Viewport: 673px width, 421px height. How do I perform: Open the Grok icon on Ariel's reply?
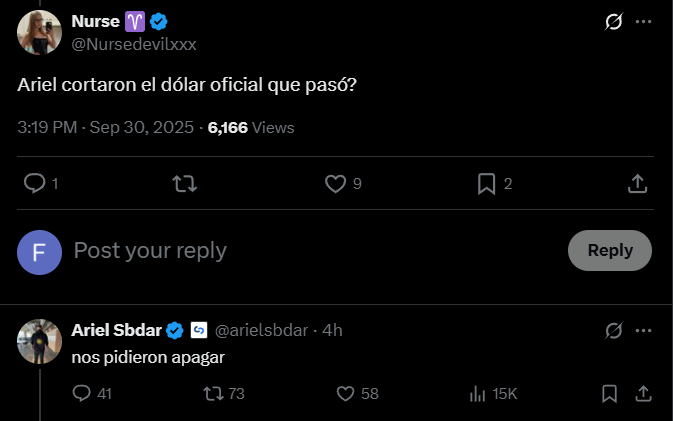(x=614, y=330)
